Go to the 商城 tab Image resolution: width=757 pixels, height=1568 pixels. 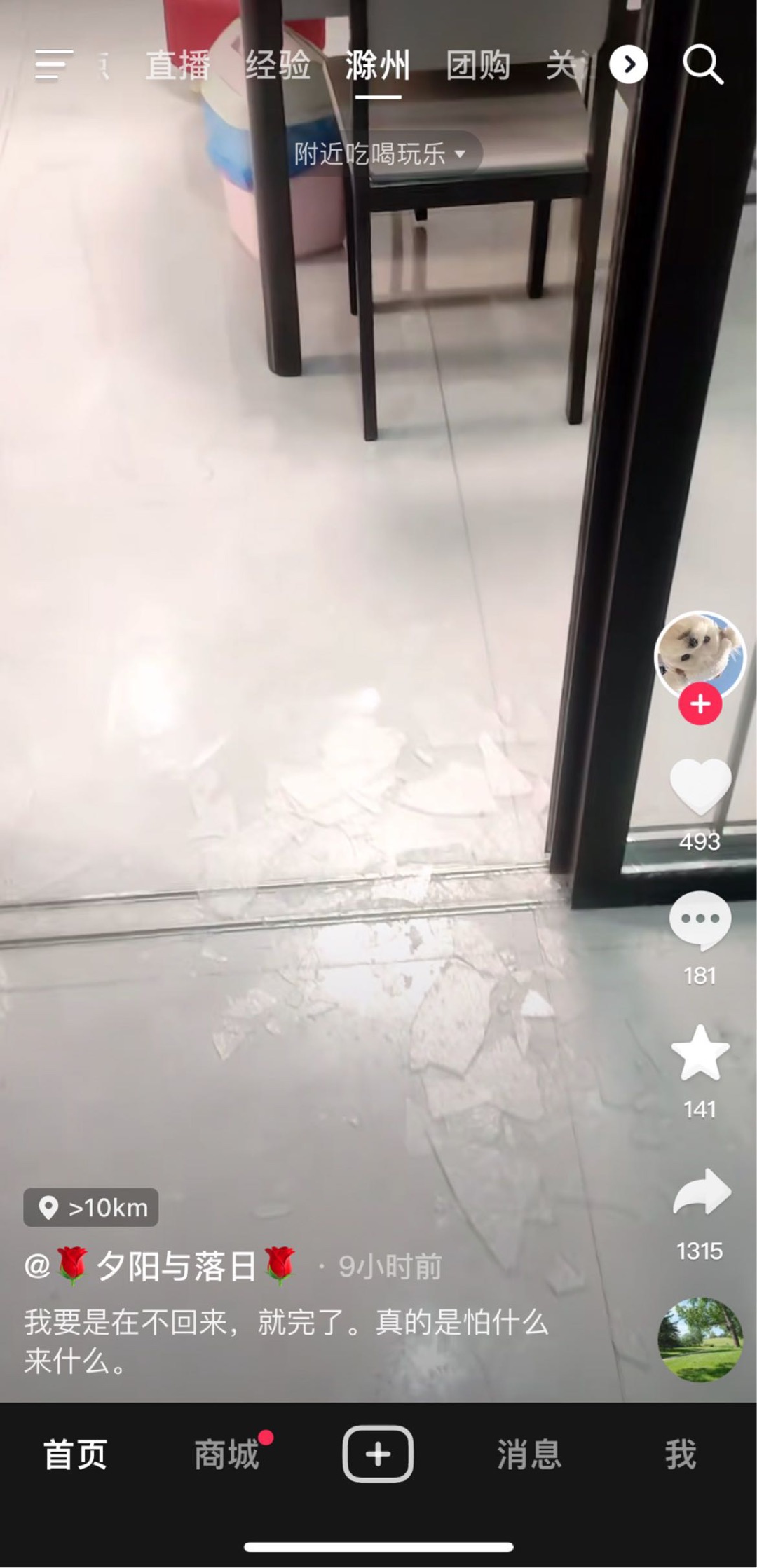click(x=226, y=1455)
